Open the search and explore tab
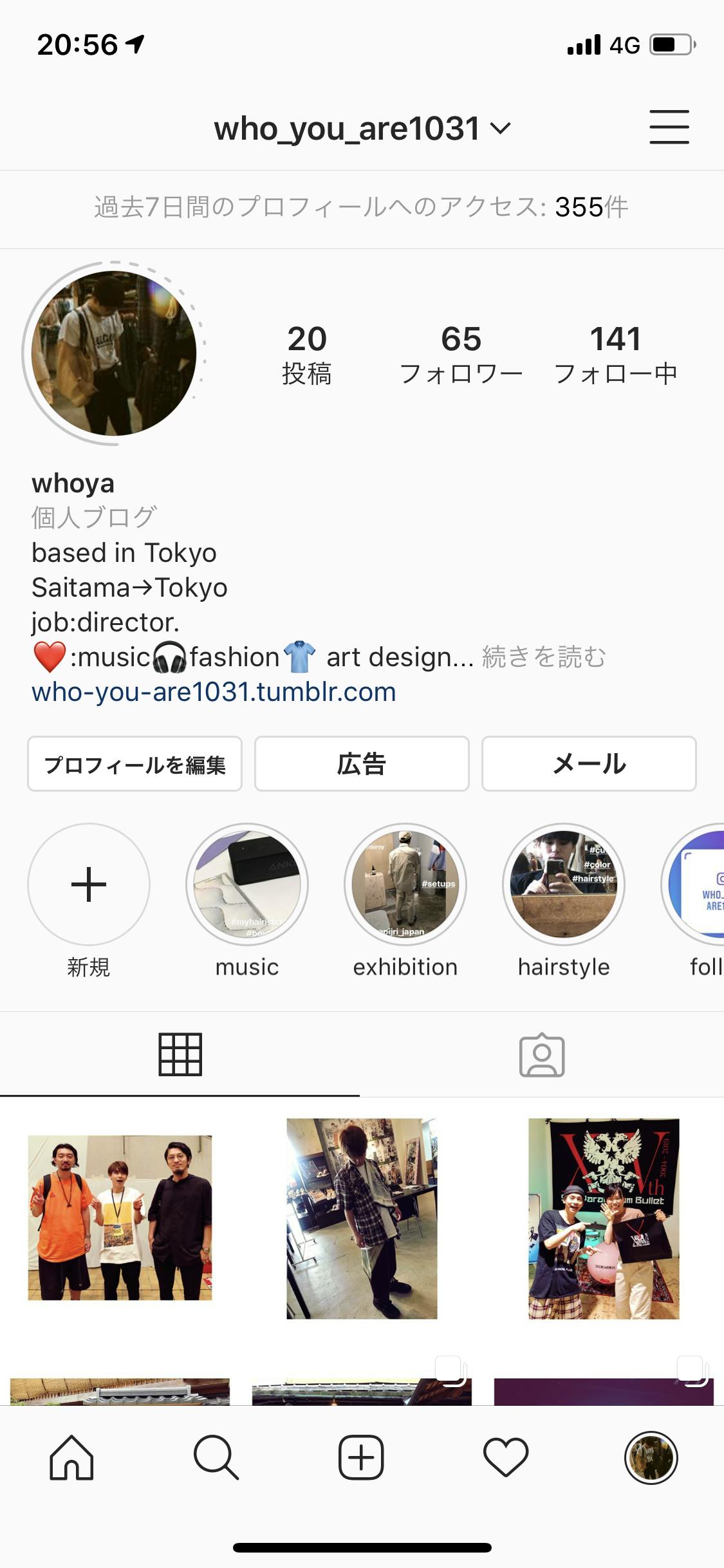The image size is (724, 1568). click(x=216, y=1458)
